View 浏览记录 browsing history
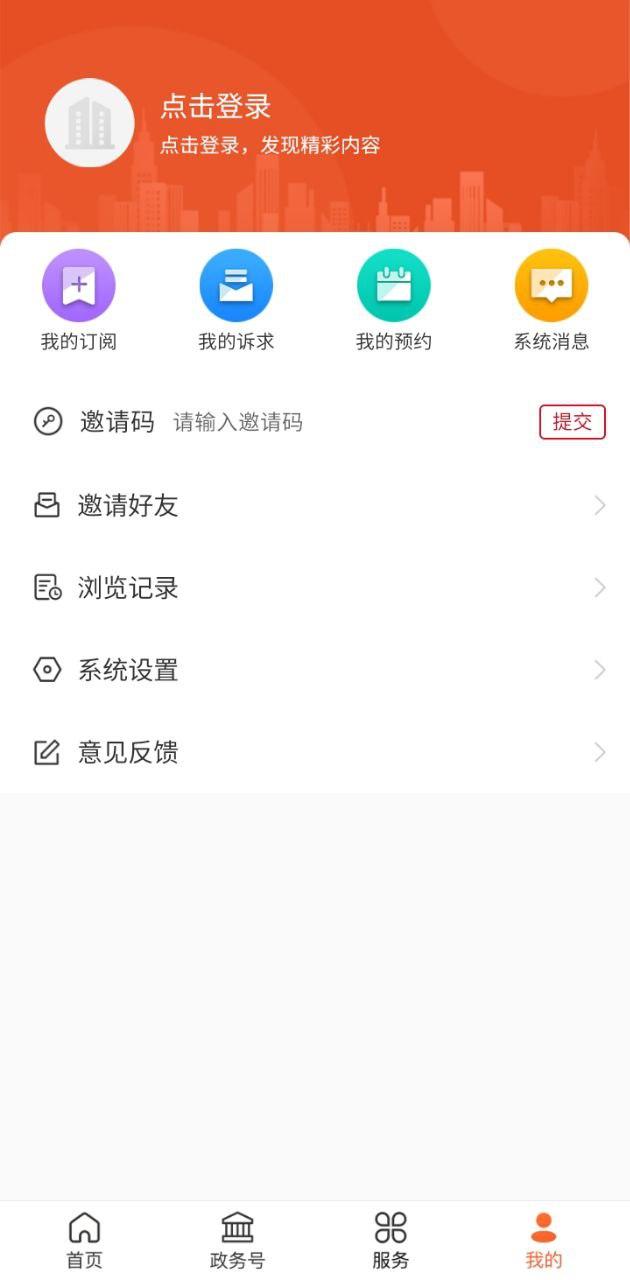Screen dimensions: 630x1280 (315, 587)
